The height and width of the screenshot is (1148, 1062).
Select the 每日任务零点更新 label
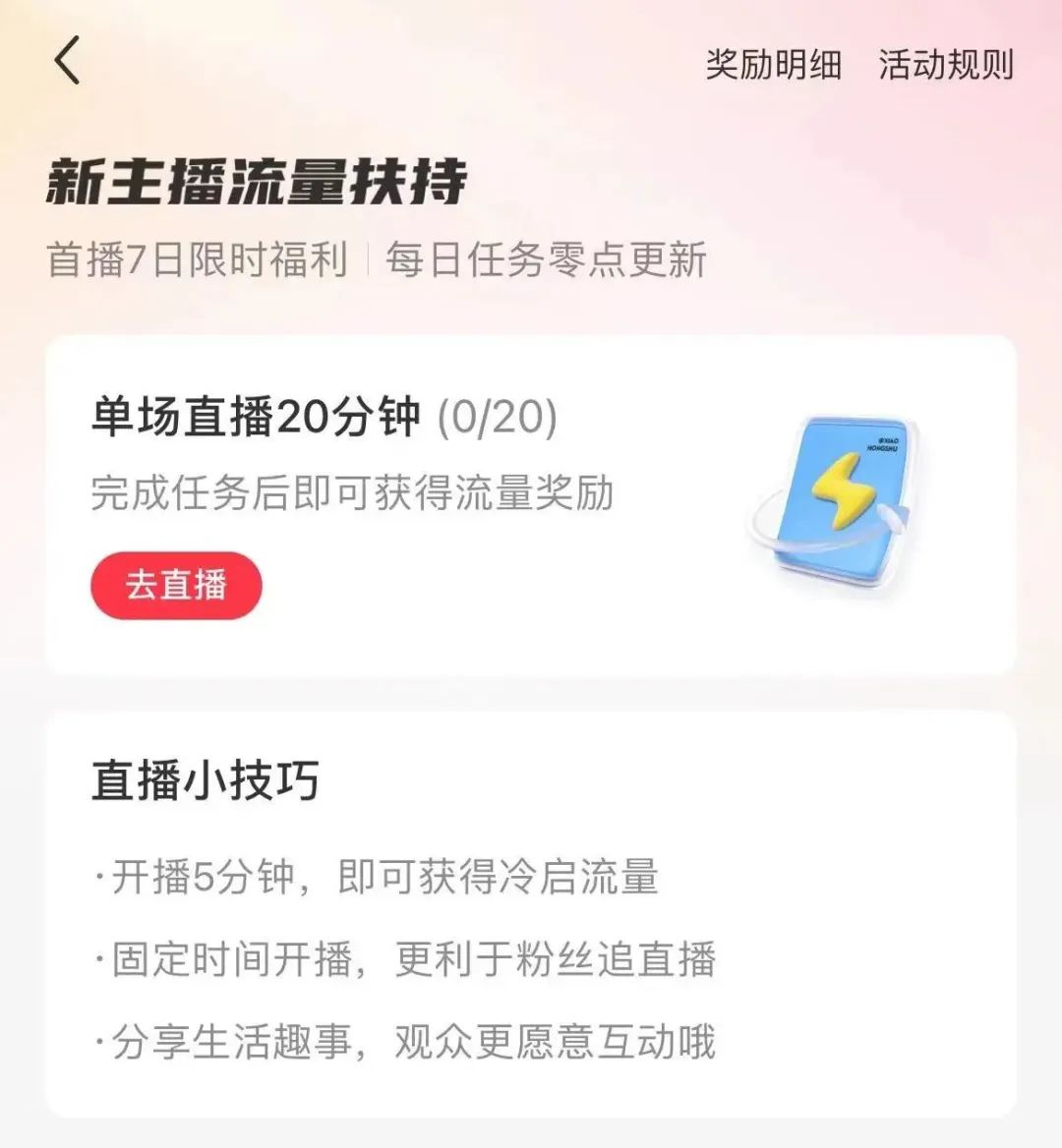[546, 258]
